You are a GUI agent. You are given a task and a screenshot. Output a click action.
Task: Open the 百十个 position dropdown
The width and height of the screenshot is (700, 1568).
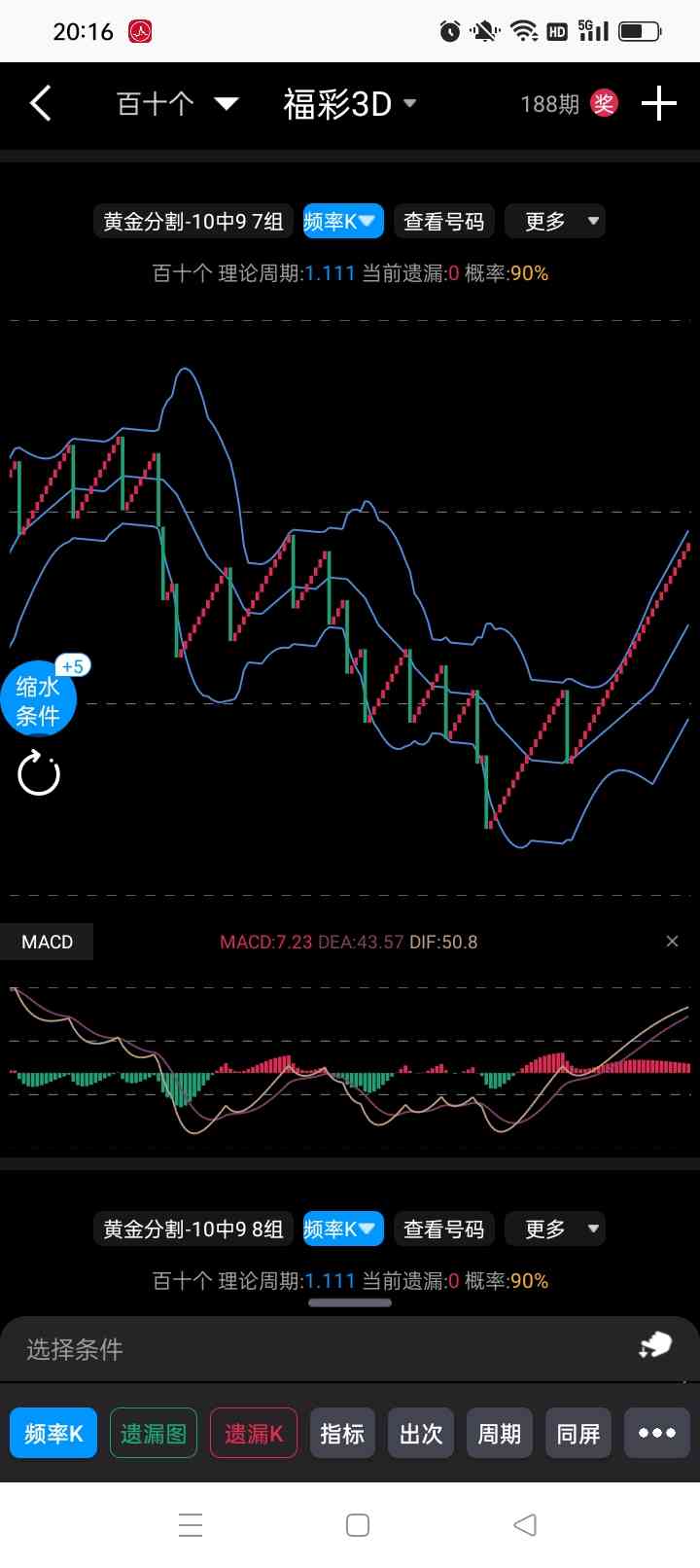pos(177,103)
